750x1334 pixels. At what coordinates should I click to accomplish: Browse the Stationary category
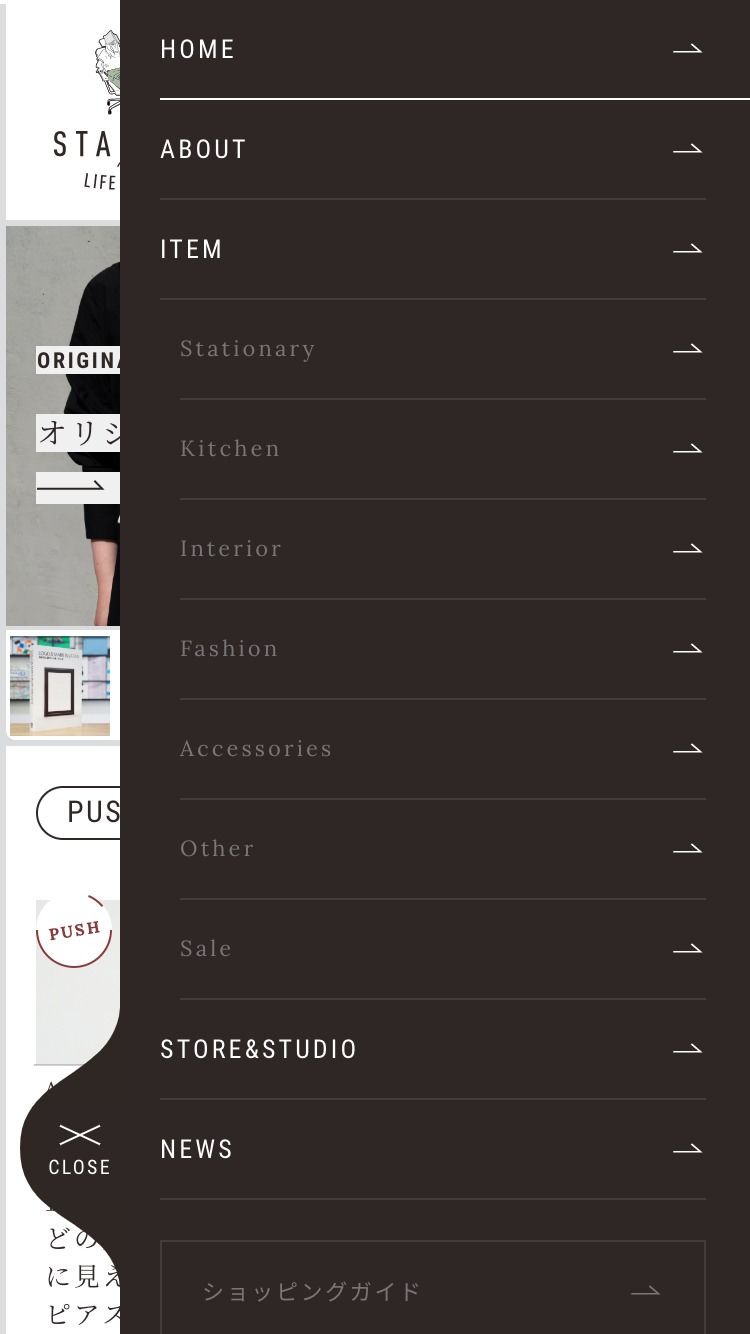click(x=443, y=350)
